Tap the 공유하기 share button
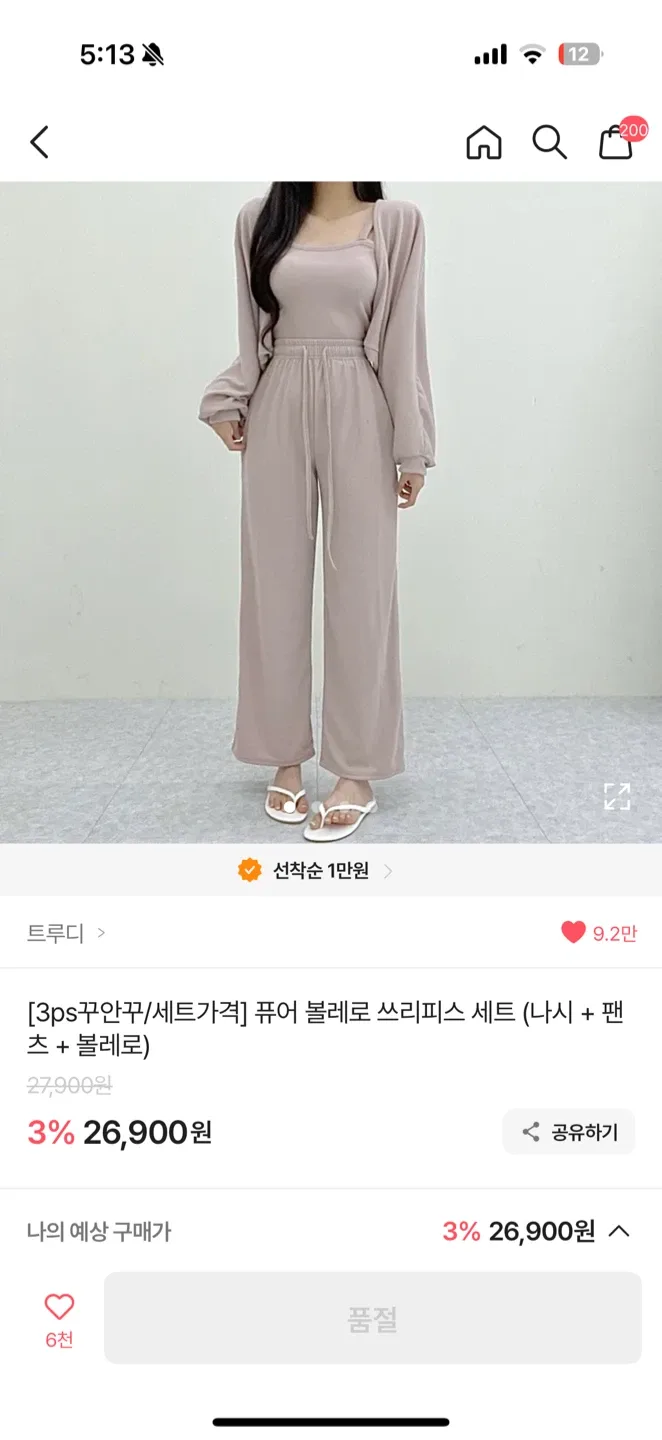 569,1132
